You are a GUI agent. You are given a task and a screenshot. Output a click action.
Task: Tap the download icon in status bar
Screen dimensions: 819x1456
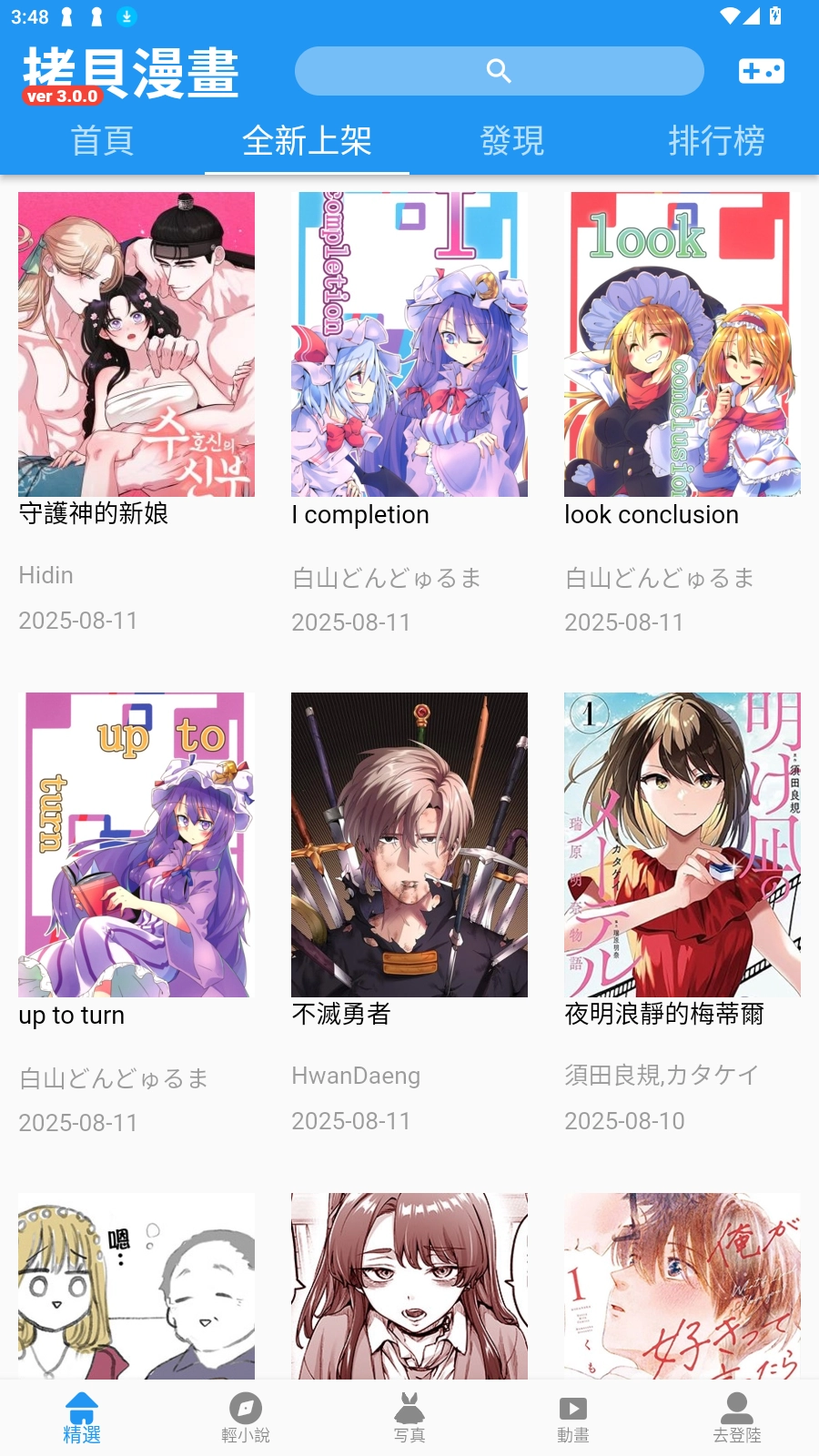128,15
